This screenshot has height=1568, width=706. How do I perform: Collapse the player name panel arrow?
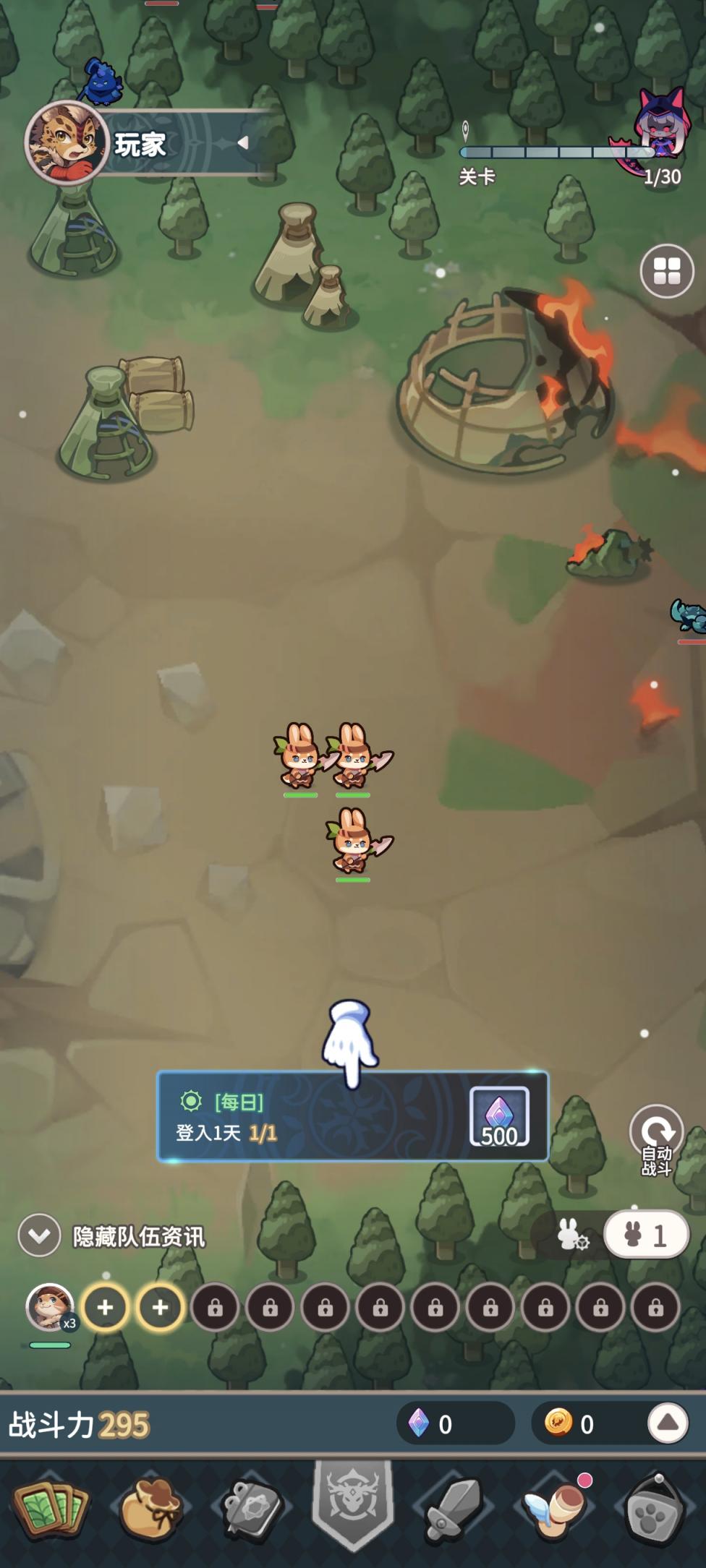[x=244, y=142]
